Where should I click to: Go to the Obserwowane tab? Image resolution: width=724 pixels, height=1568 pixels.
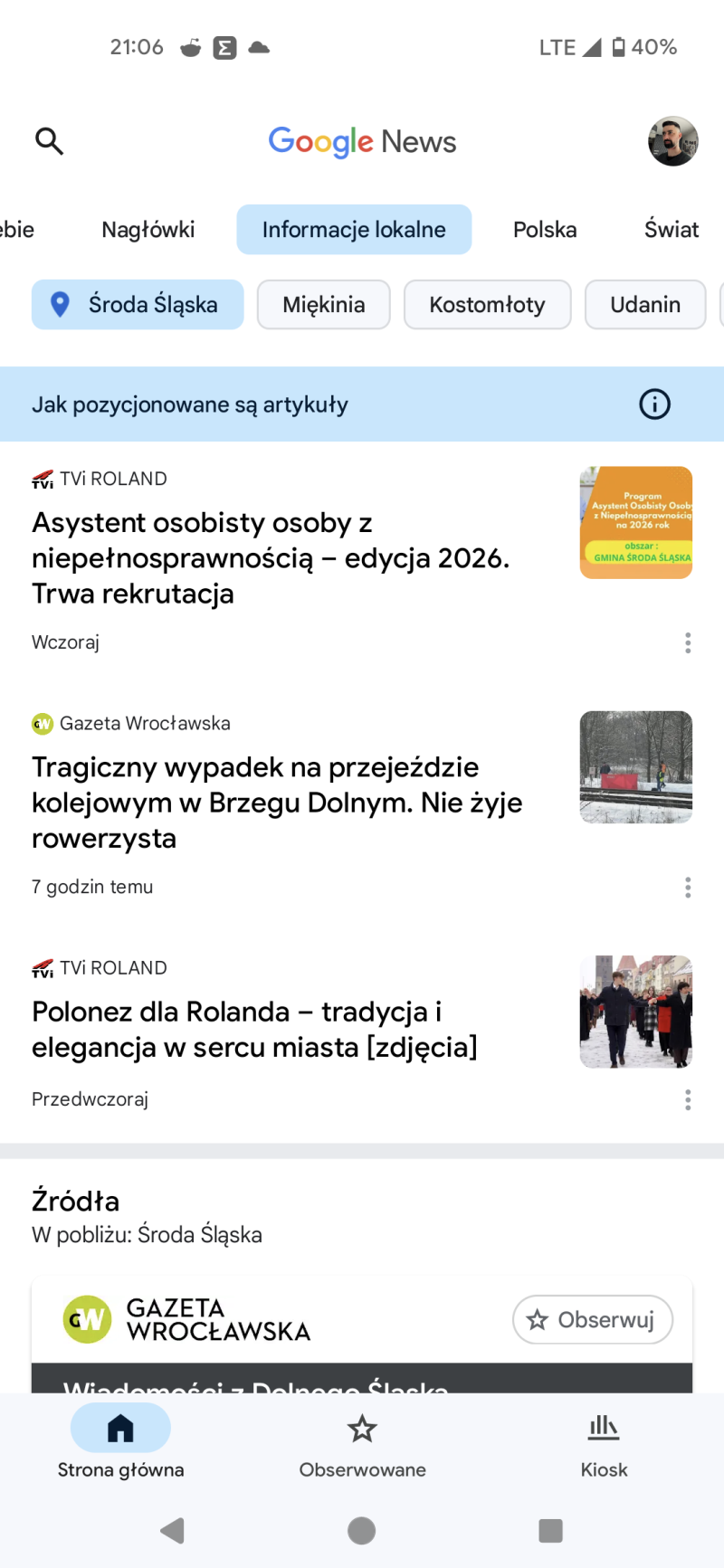click(362, 1444)
